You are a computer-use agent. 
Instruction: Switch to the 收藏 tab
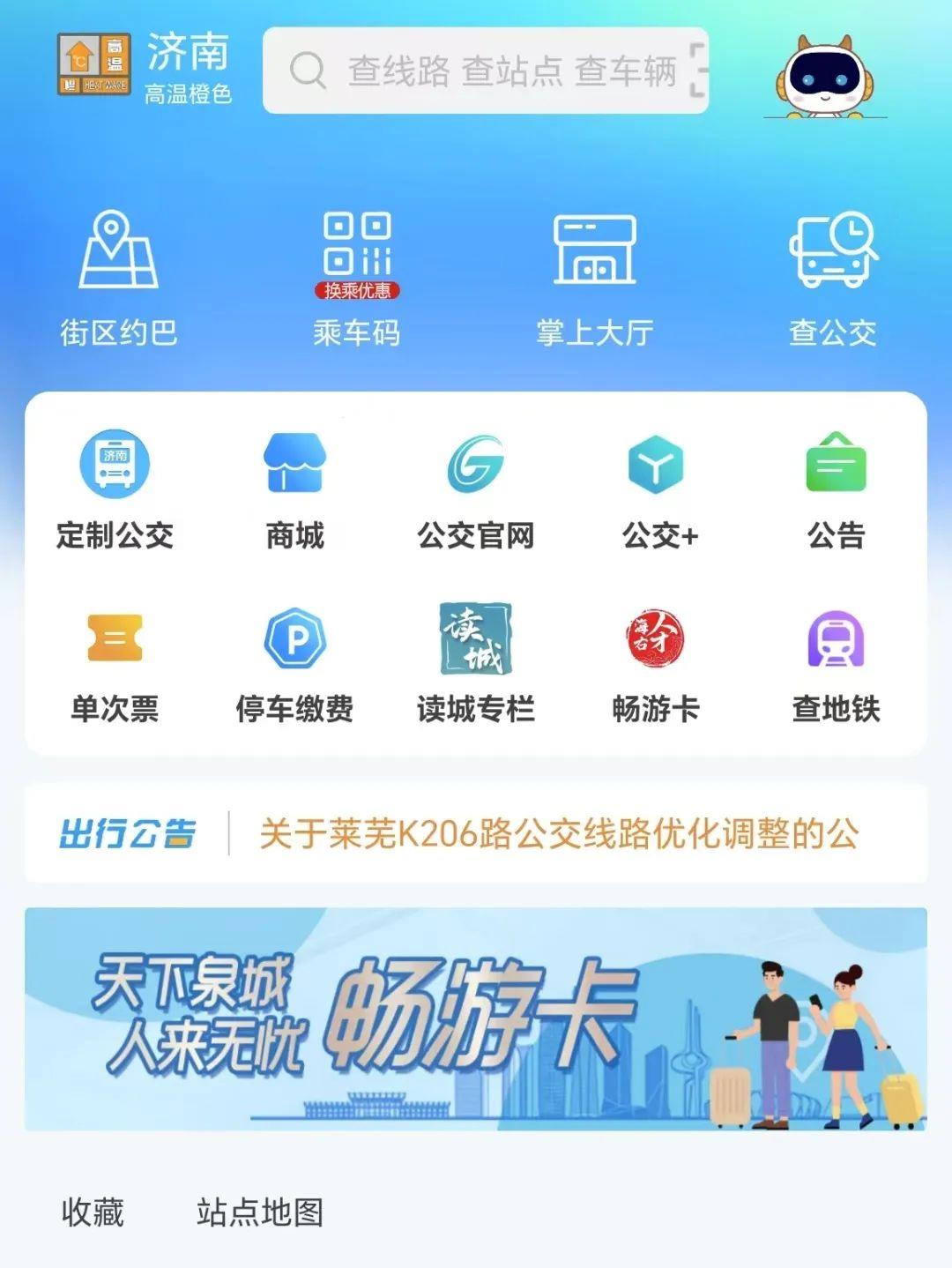[93, 1212]
